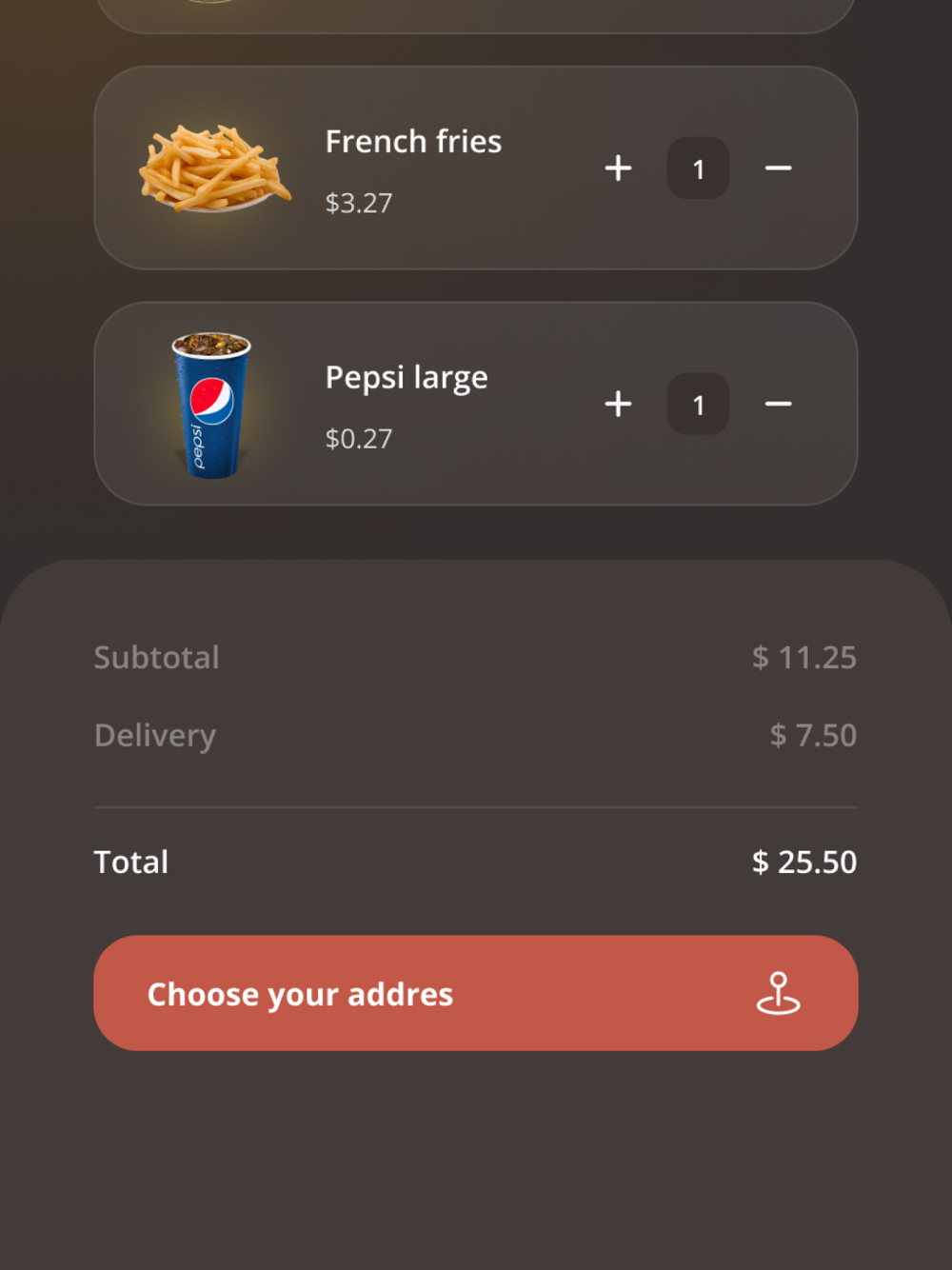Add one more Pepsi large
Screen dimensions: 952x1270
pos(618,404)
